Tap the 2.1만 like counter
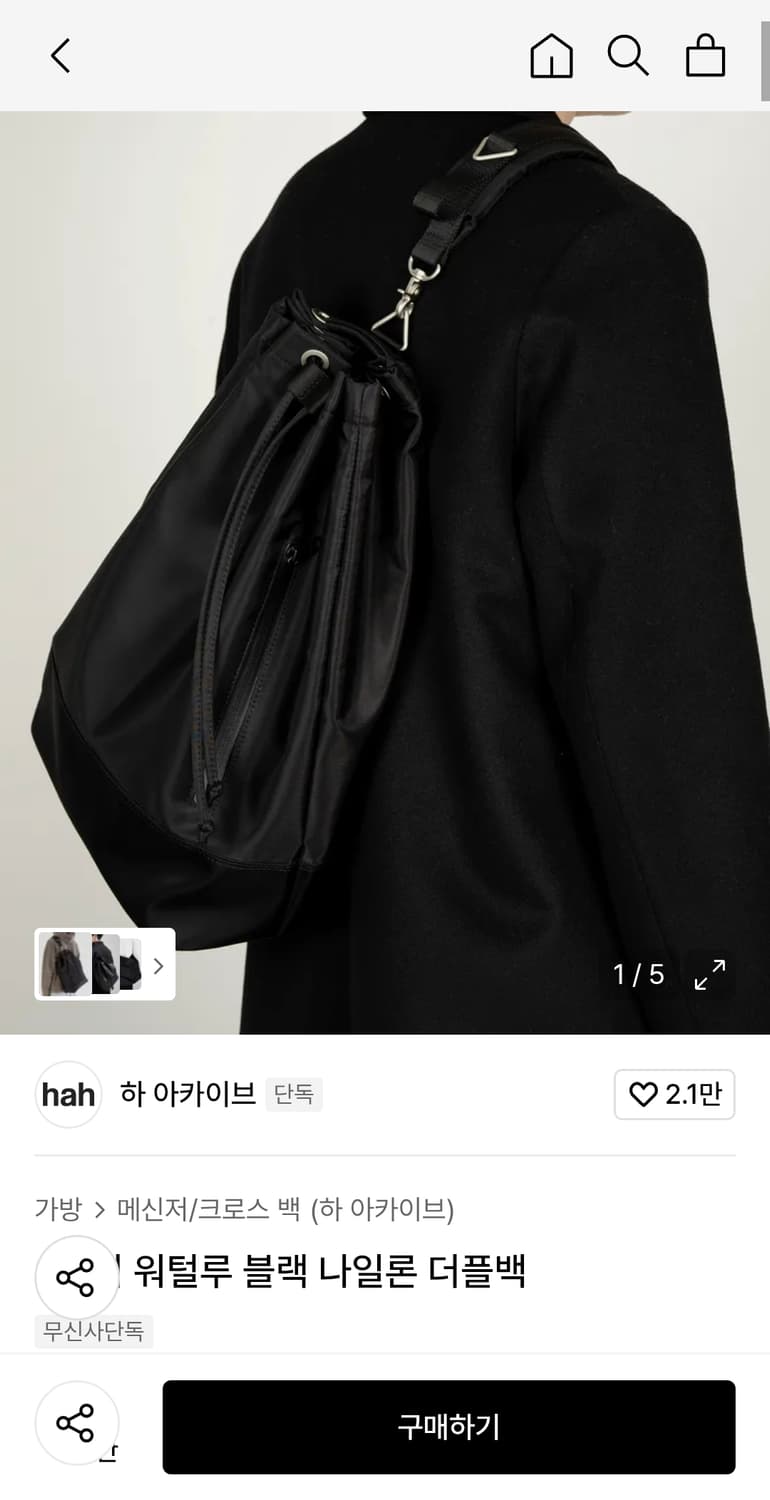 [x=692, y=1095]
